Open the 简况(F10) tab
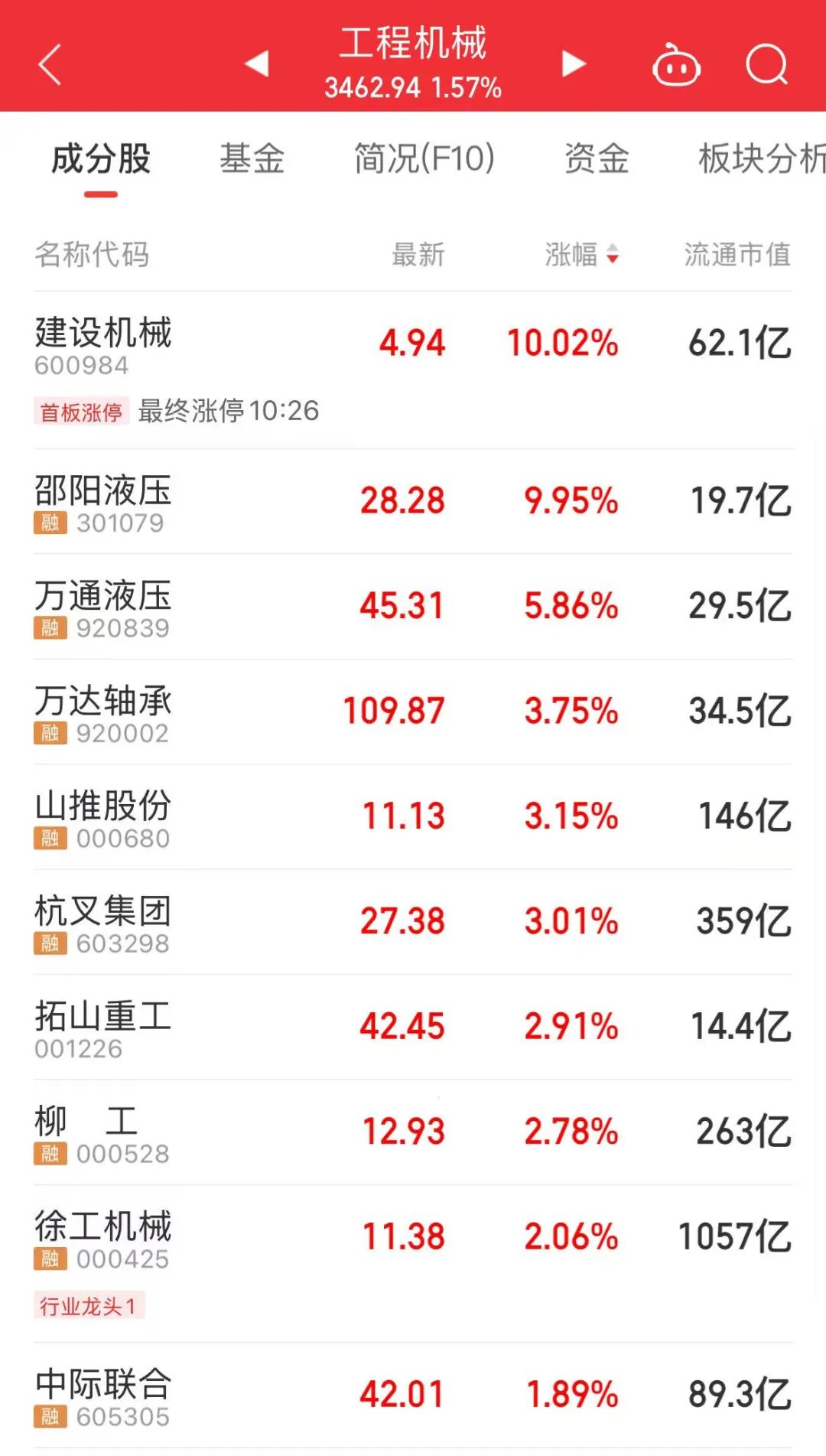This screenshot has width=826, height=1456. click(x=424, y=159)
